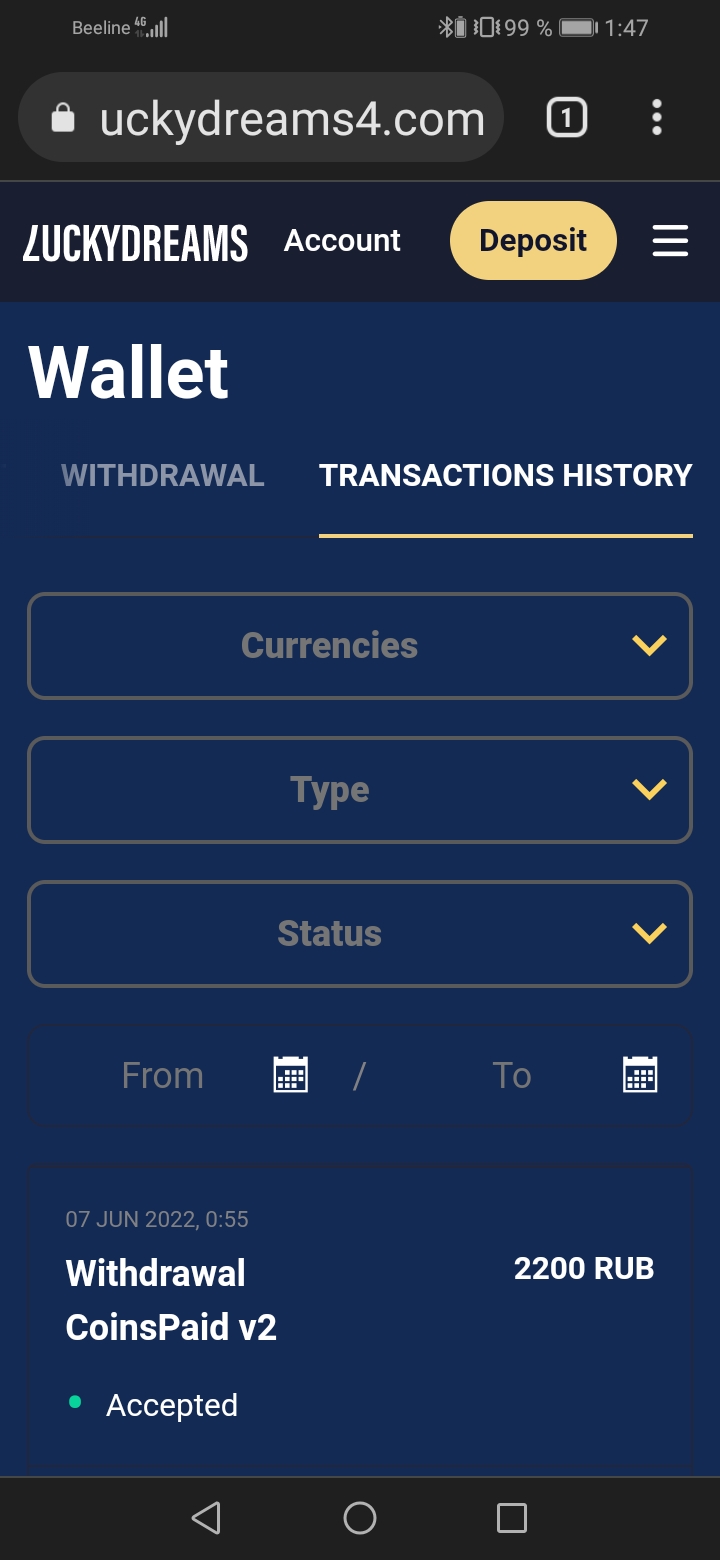Switch to the Withdrawal tab
The image size is (720, 1560).
click(163, 475)
